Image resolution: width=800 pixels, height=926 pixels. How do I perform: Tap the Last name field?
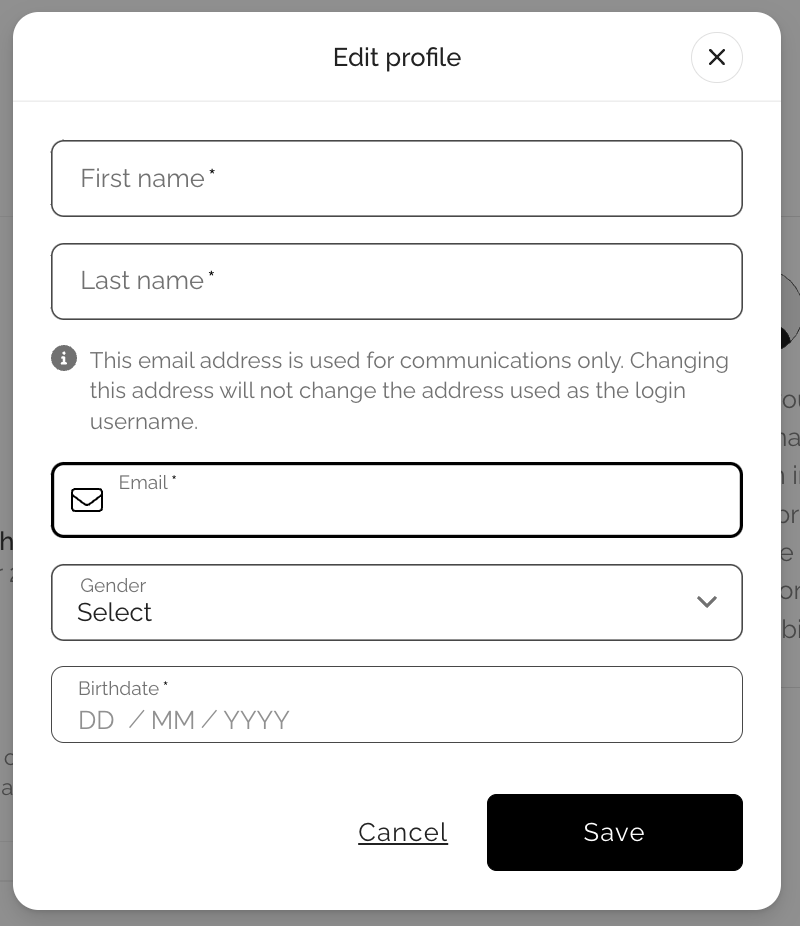pos(396,281)
